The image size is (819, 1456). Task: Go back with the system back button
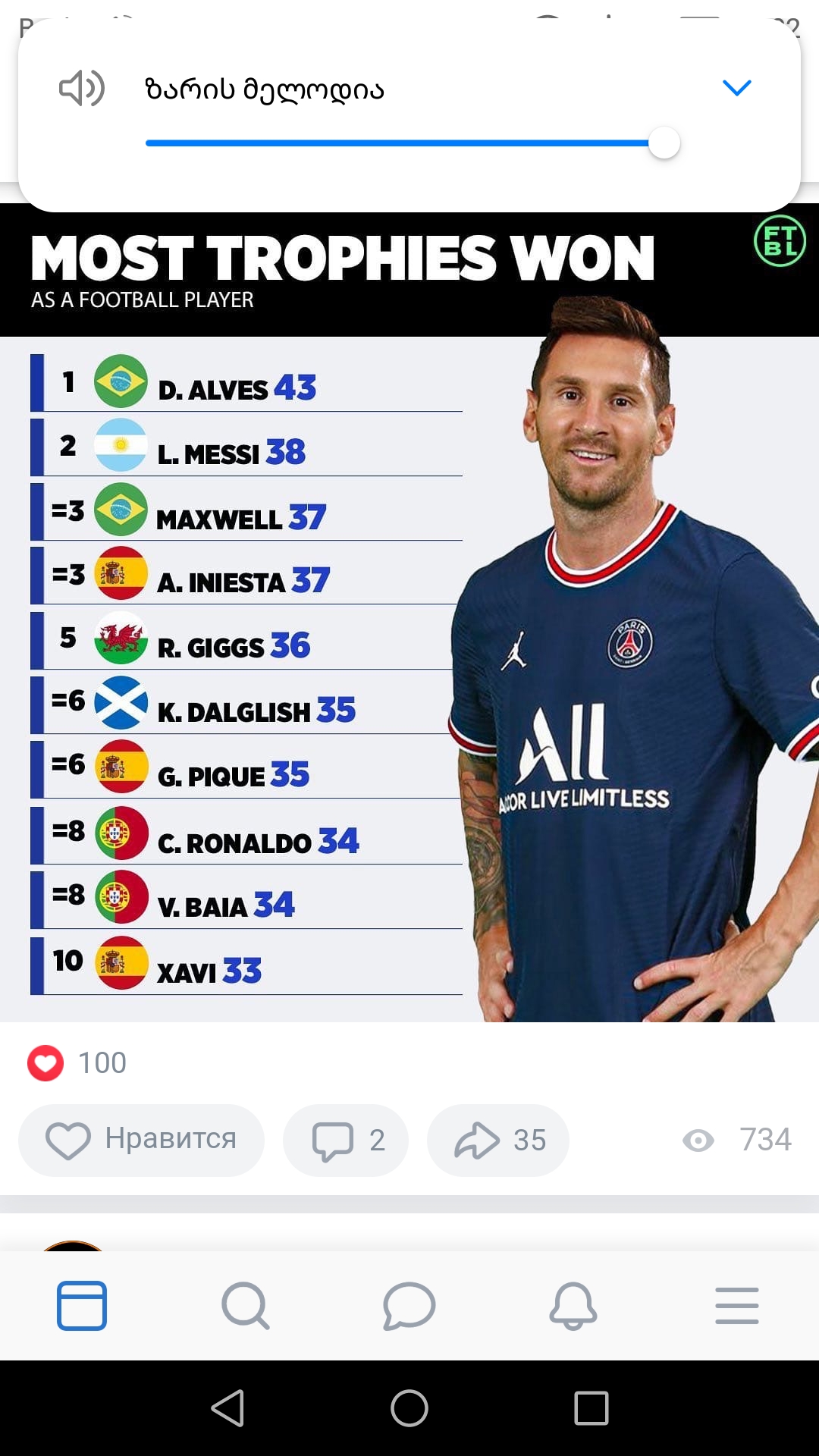pyautogui.click(x=227, y=1408)
